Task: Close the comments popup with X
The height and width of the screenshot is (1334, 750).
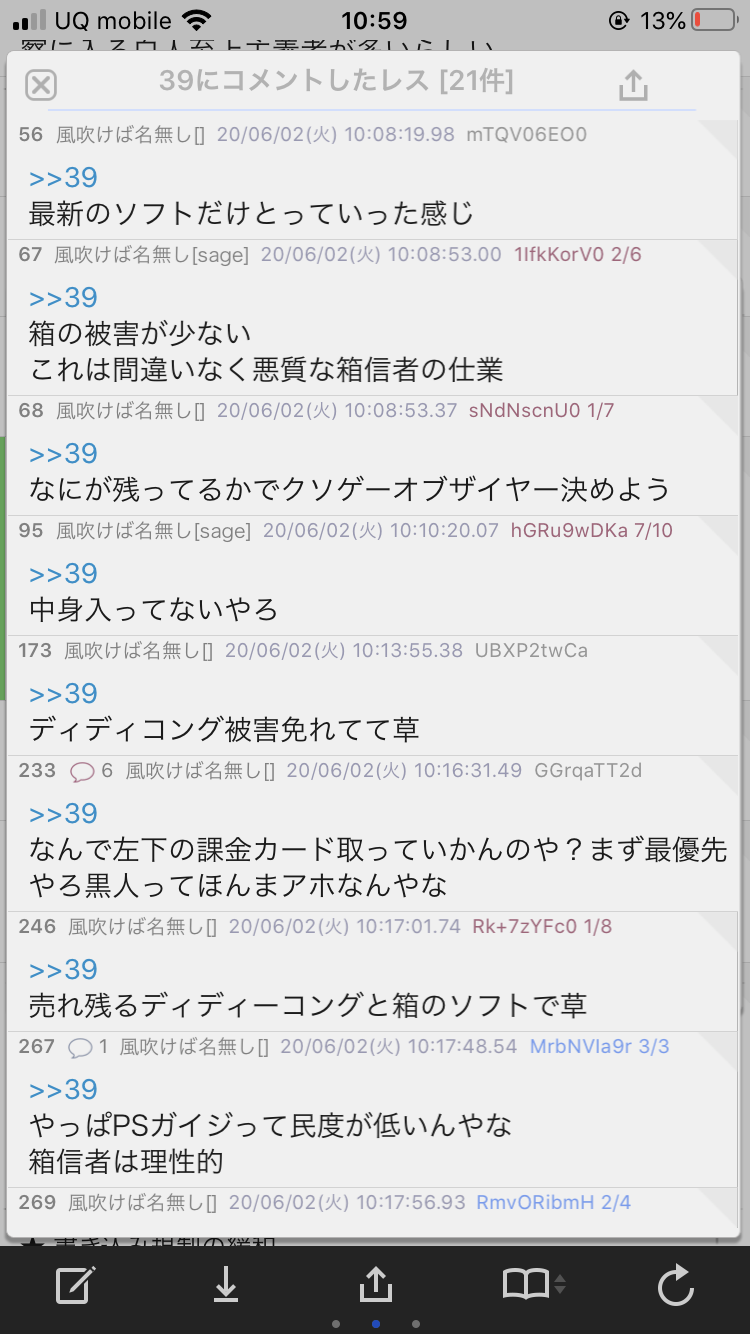Action: (x=40, y=86)
